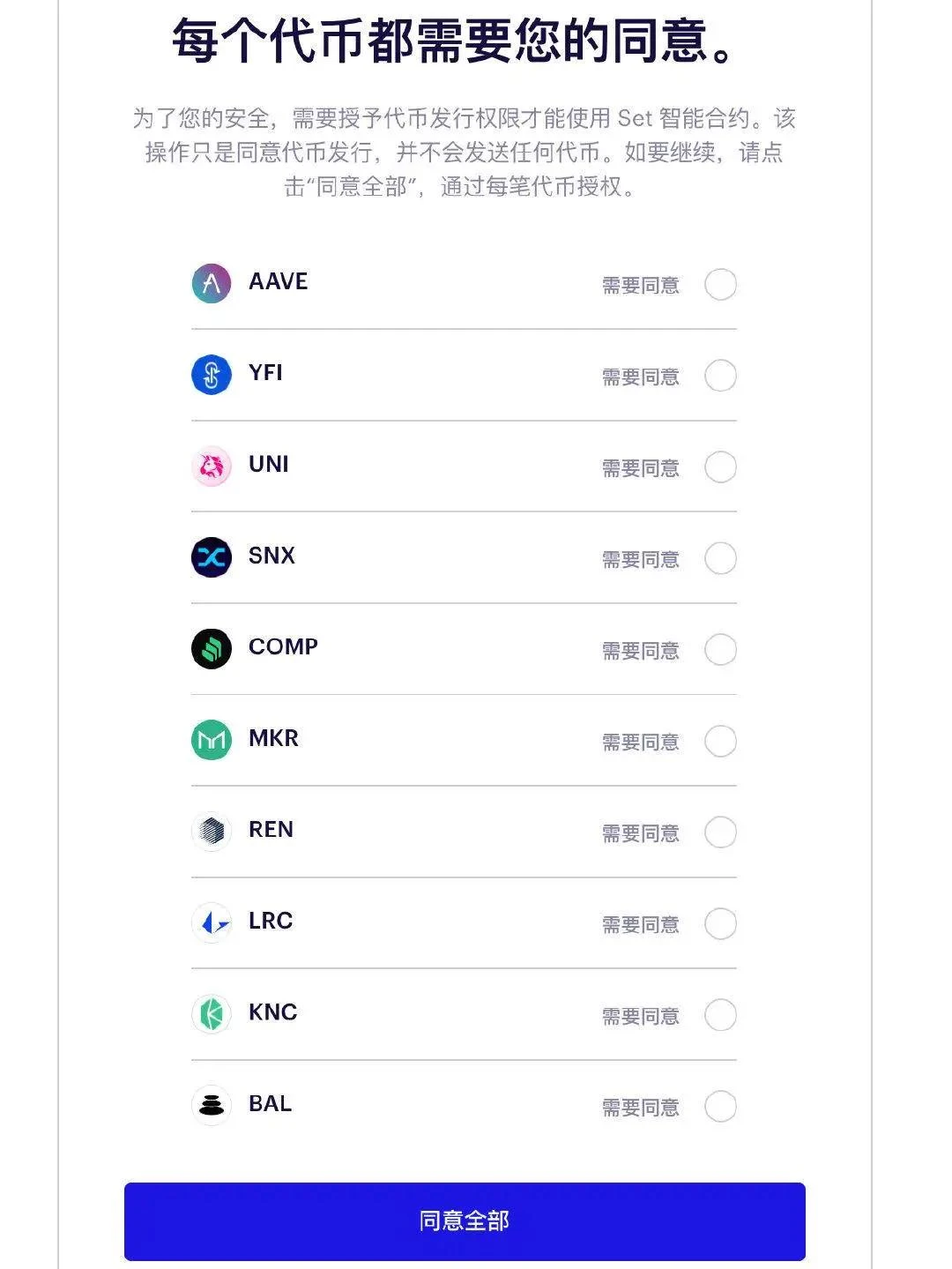Image resolution: width=952 pixels, height=1269 pixels.
Task: Tap the SNX approval circle
Action: pos(720,558)
